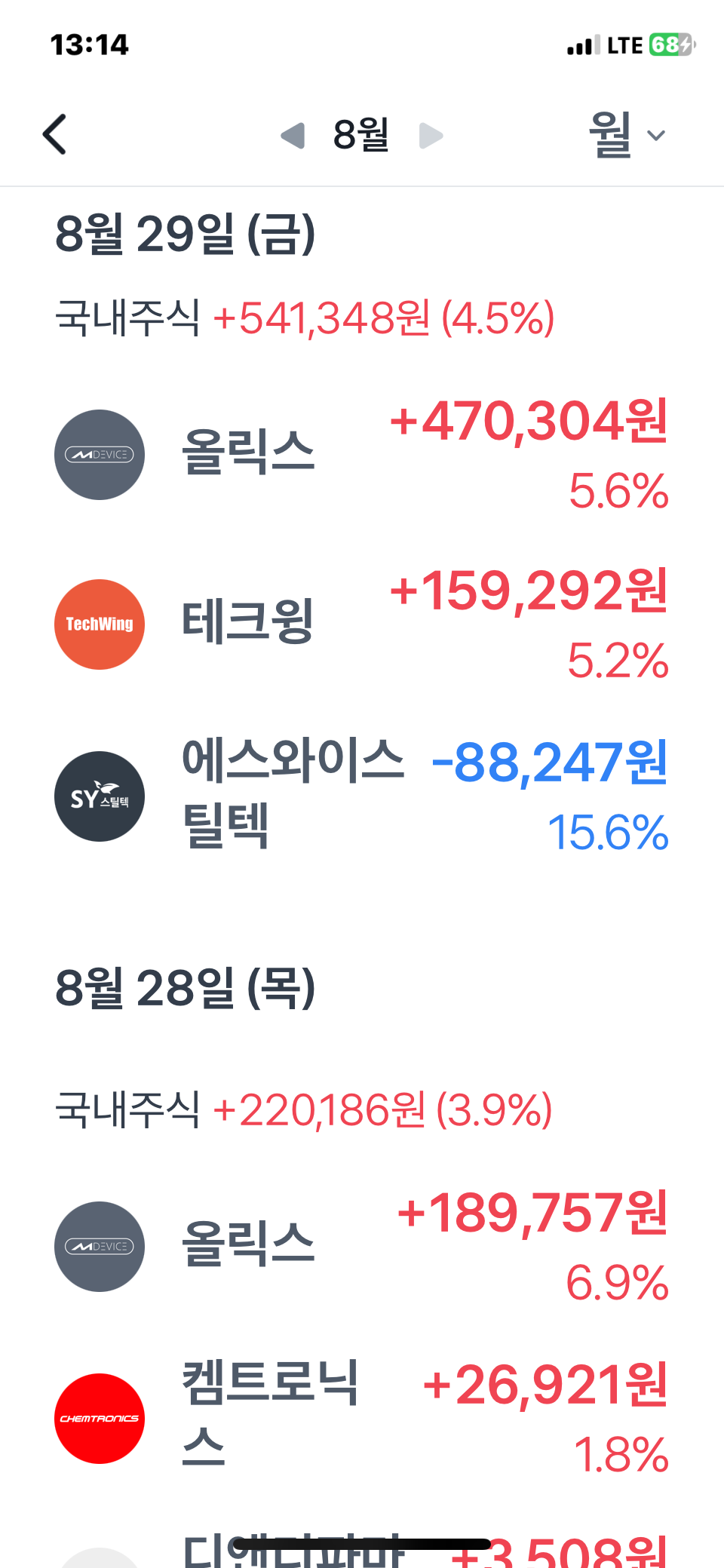The image size is (724, 1568).
Task: Open 올릭스 row under 8월 28일
Action: (x=360, y=1246)
